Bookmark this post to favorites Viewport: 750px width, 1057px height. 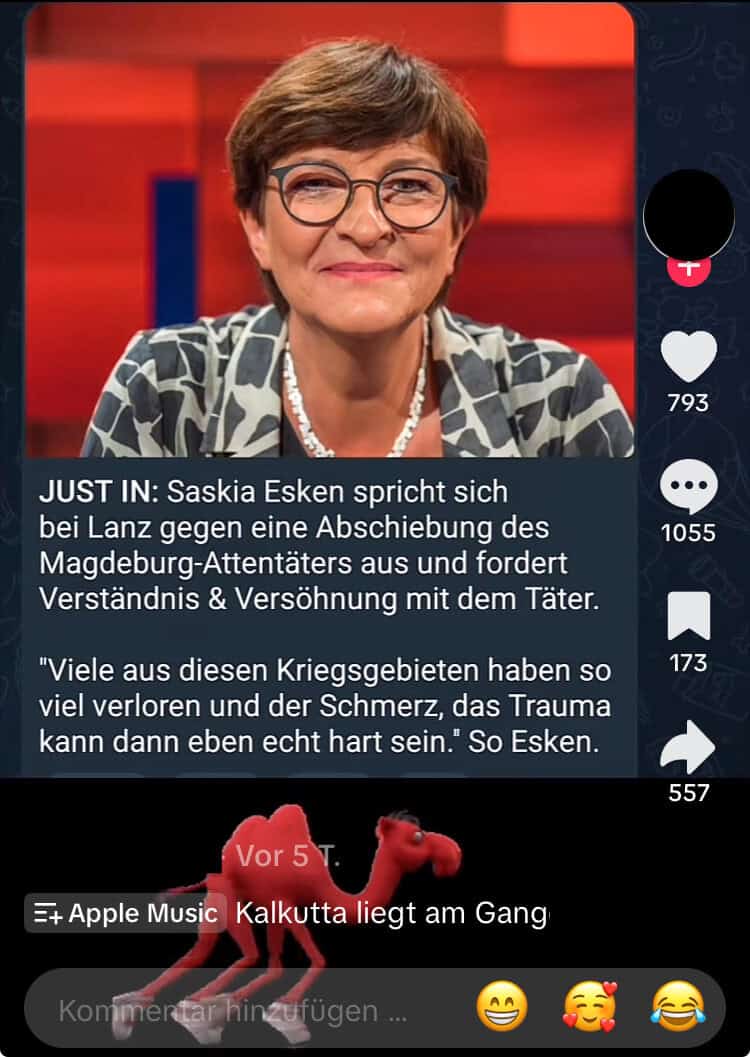(689, 616)
